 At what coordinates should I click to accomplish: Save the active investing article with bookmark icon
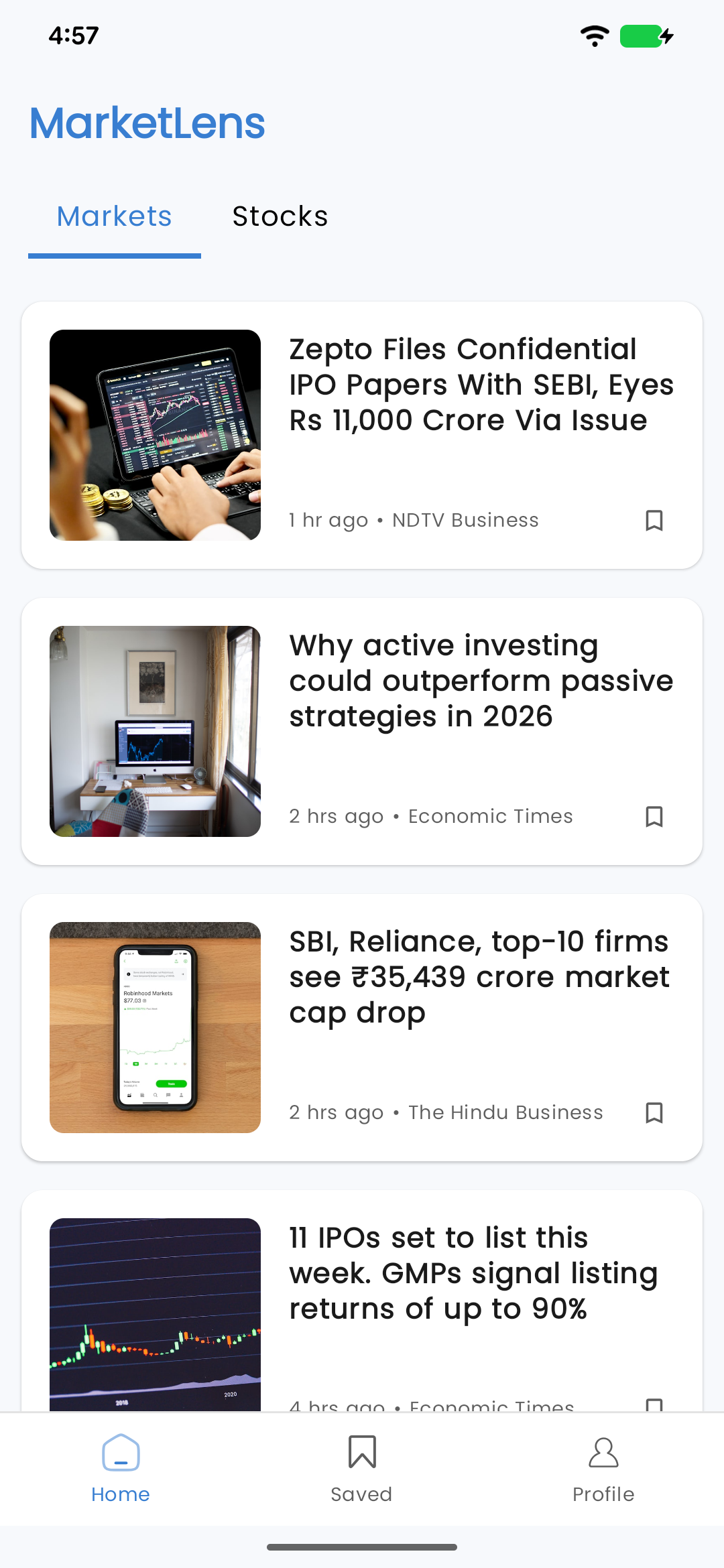pos(654,817)
